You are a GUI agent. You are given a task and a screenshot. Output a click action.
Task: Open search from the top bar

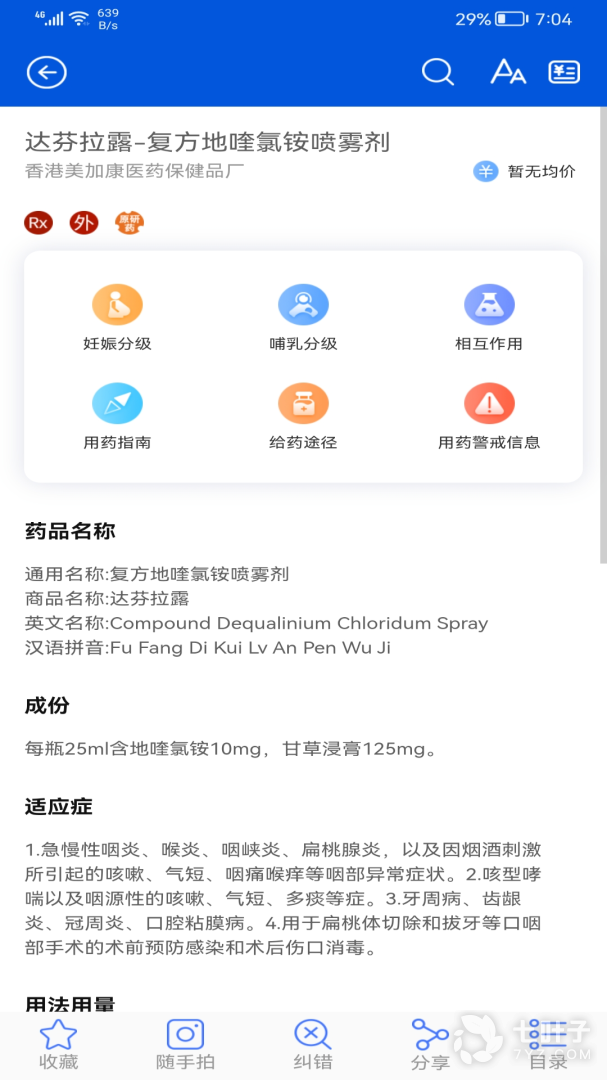pyautogui.click(x=437, y=72)
